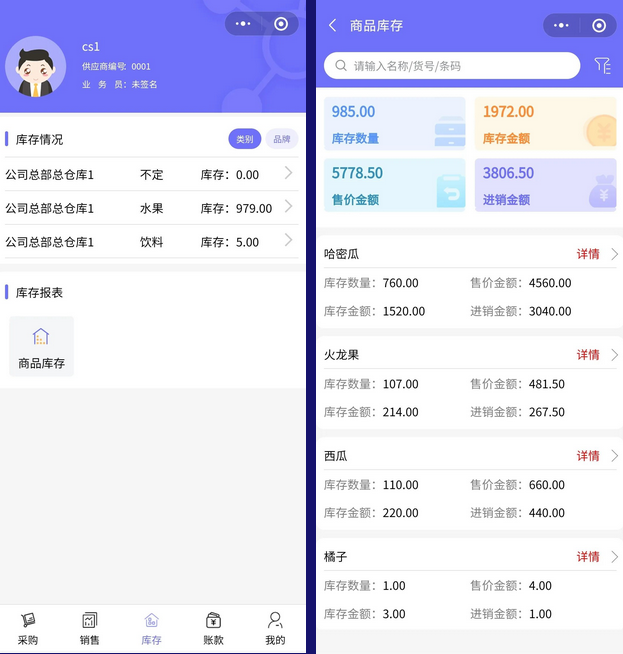623x654 pixels.
Task: Open the filter icon beside search
Action: tap(602, 66)
